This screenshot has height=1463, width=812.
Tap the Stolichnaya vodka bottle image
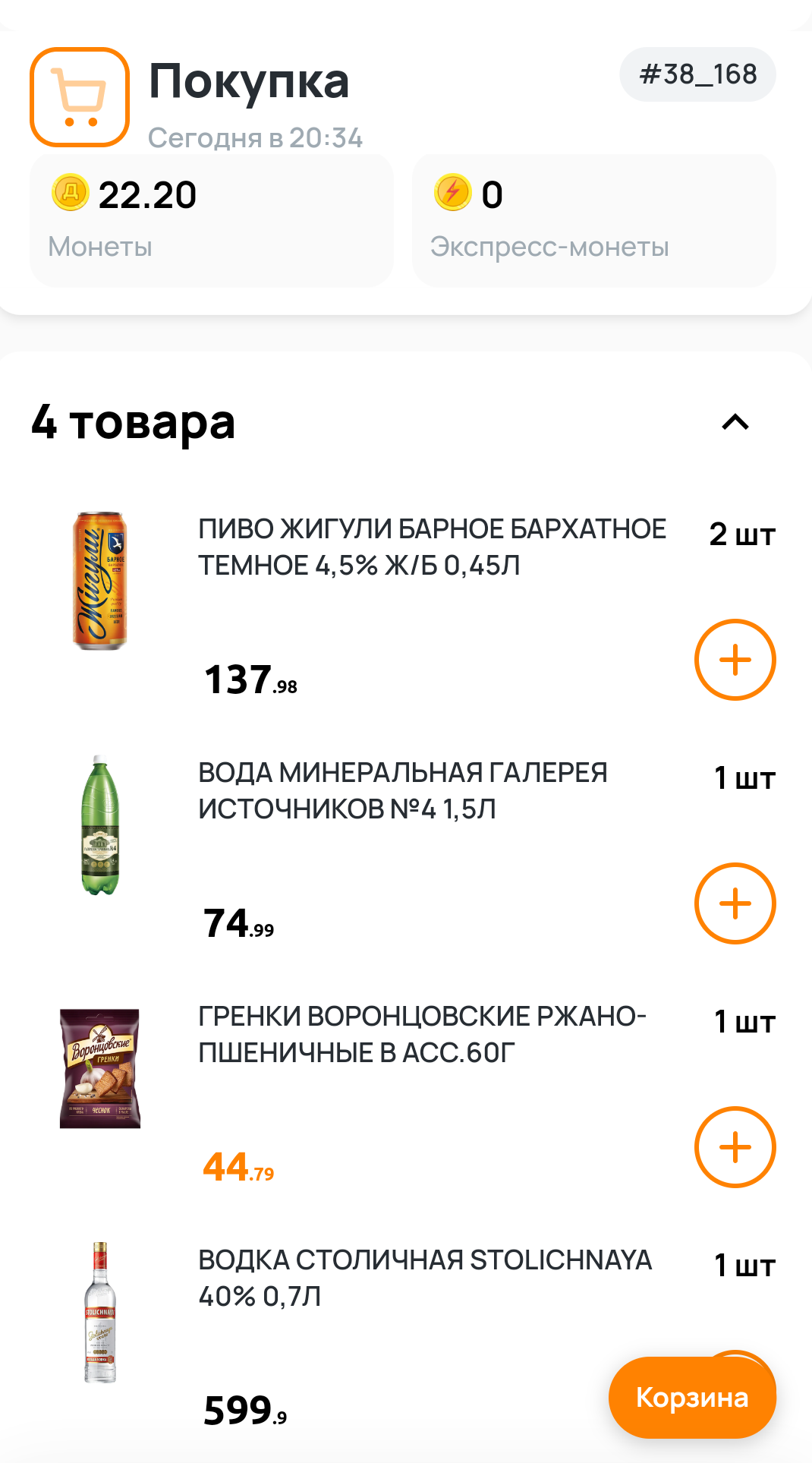coord(99,1310)
